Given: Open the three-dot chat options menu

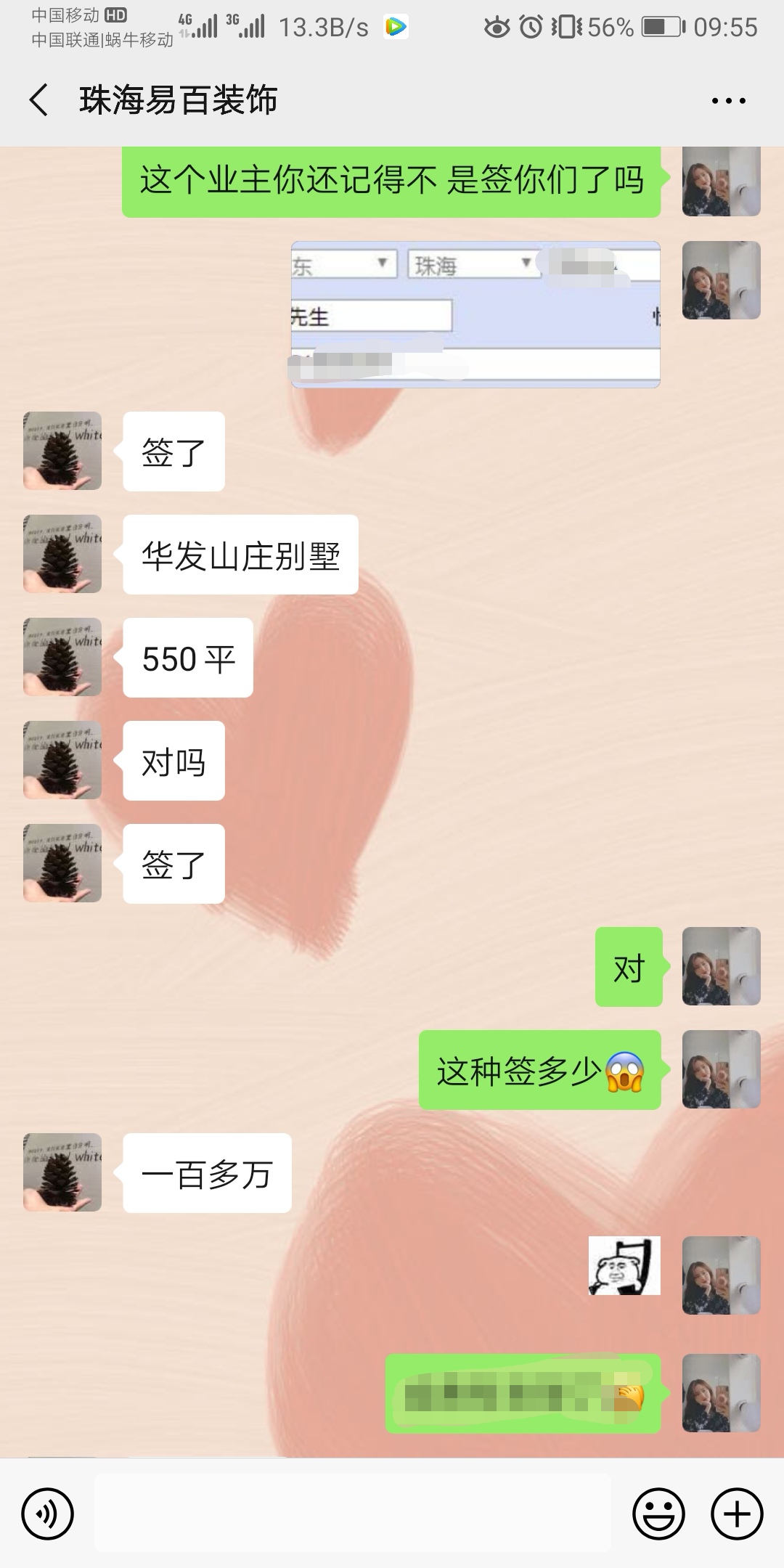Looking at the screenshot, I should pyautogui.click(x=728, y=101).
